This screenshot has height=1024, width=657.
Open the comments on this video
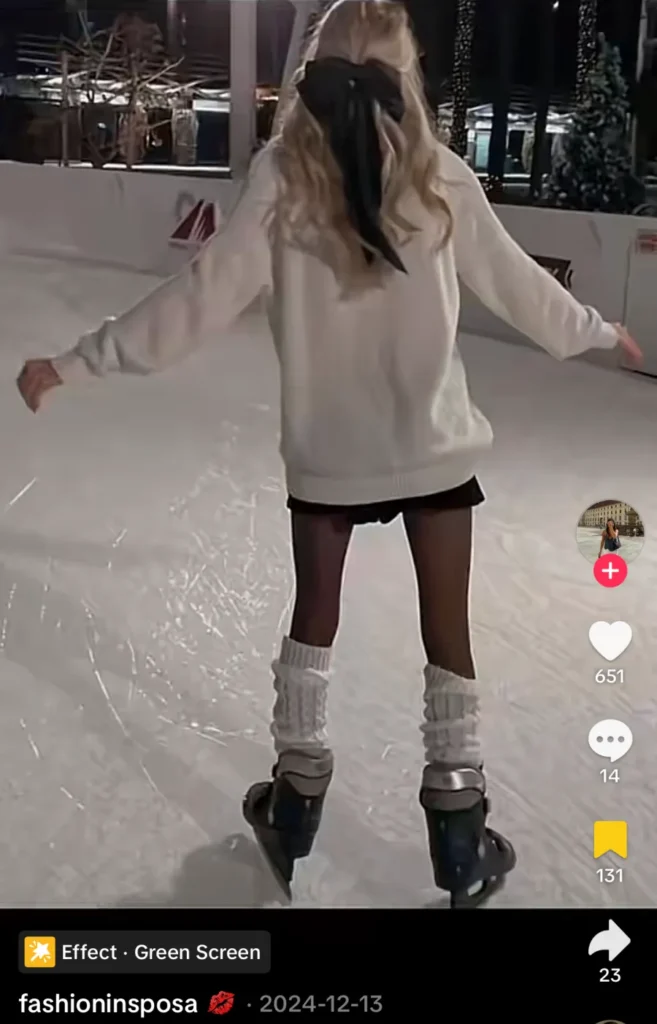[610, 740]
